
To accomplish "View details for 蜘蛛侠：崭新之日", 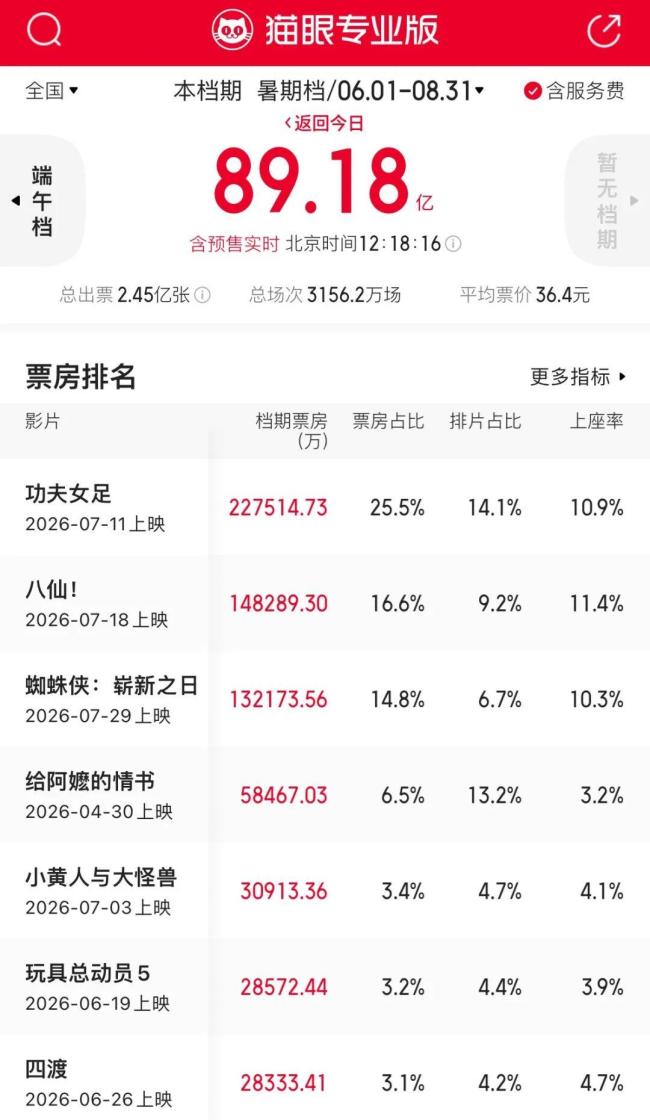I will tap(325, 699).
